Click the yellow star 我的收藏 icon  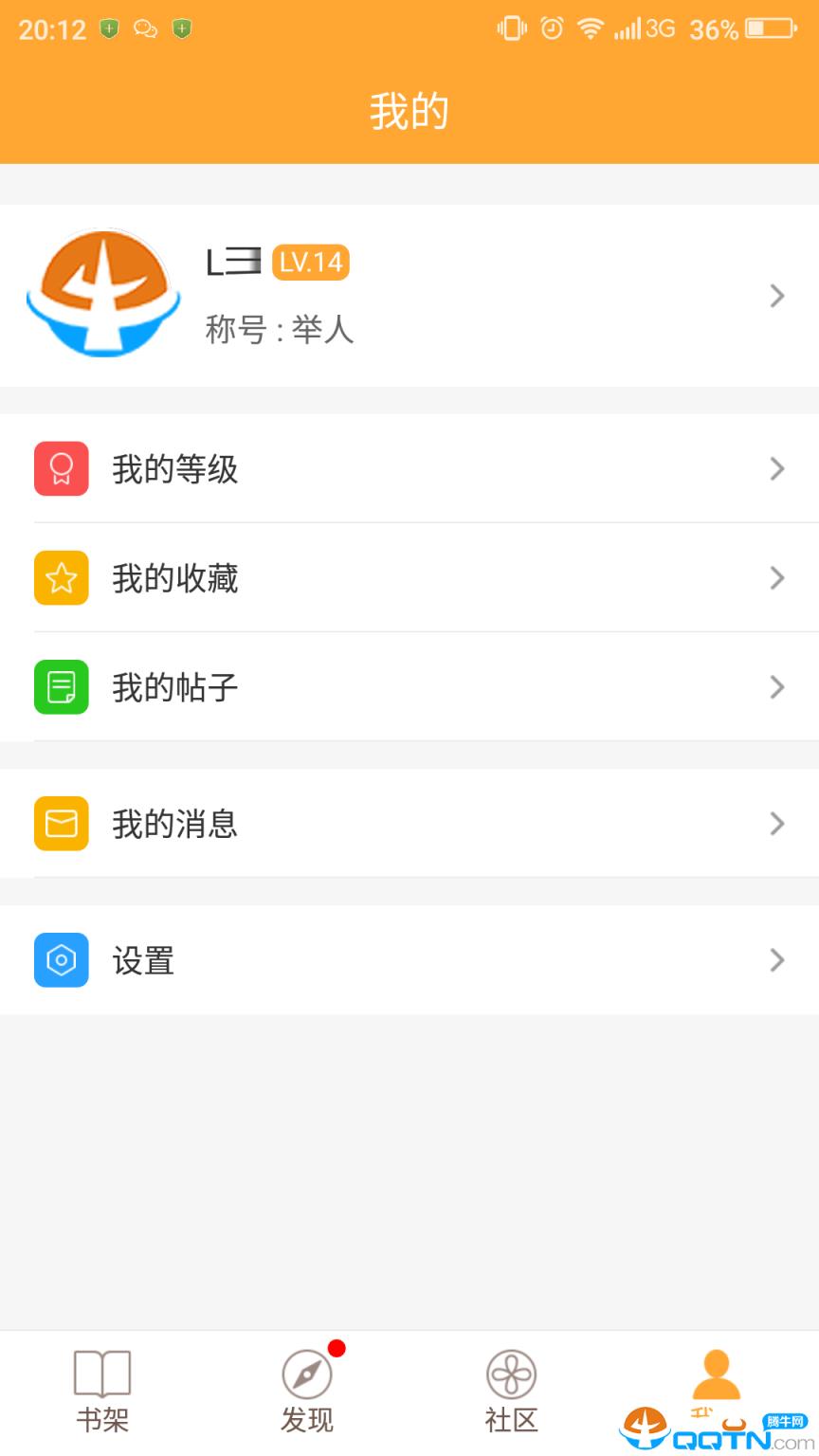click(61, 578)
